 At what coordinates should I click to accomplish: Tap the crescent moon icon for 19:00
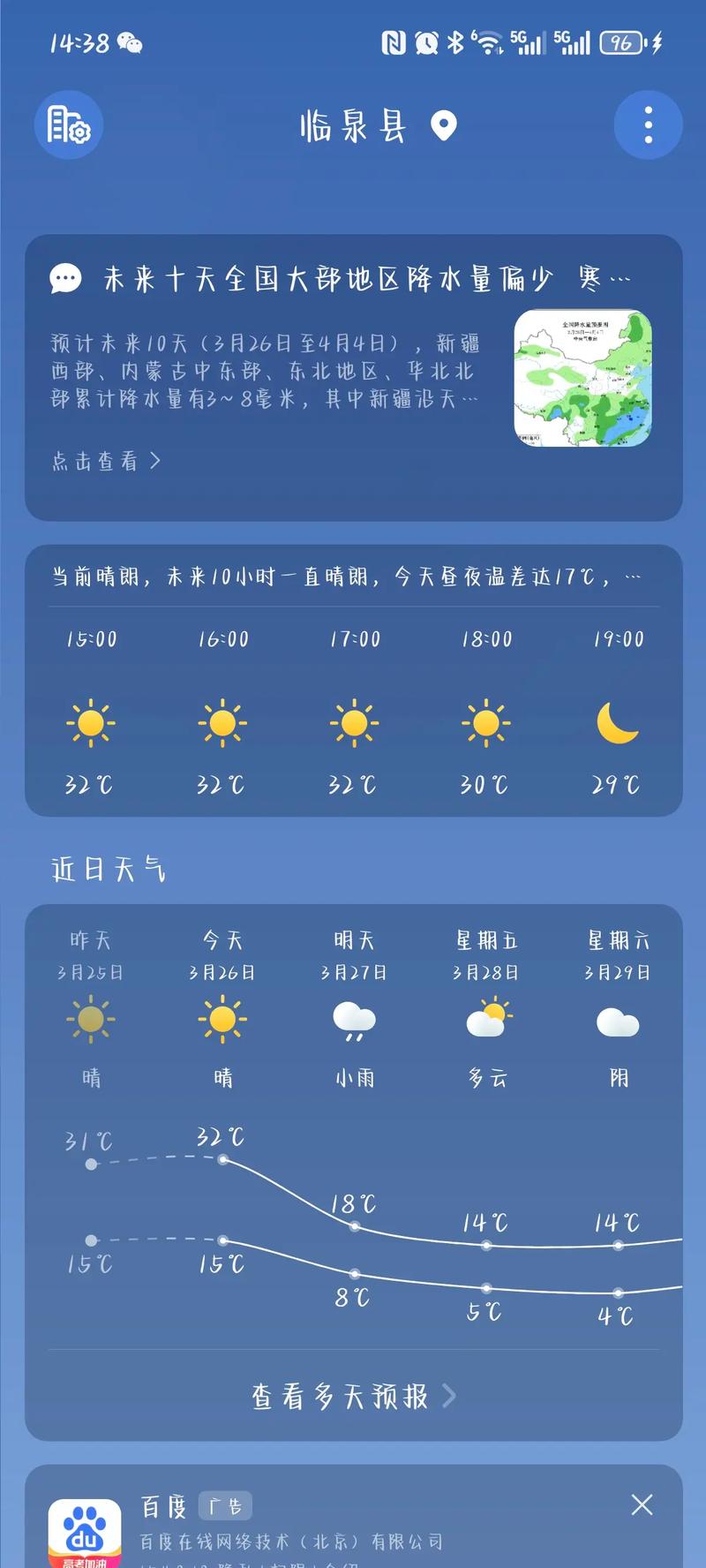point(618,724)
